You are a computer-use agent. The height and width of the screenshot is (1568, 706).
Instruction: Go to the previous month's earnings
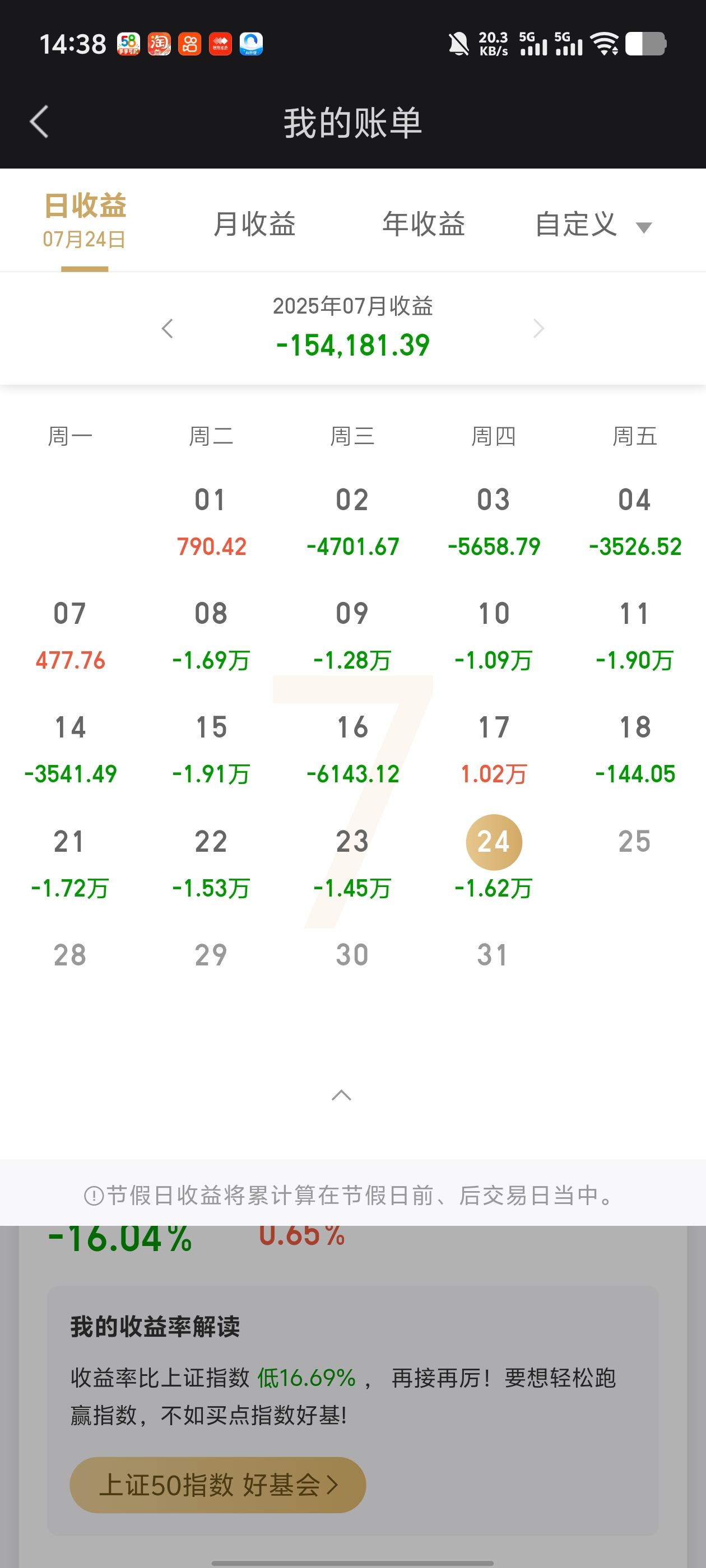168,329
